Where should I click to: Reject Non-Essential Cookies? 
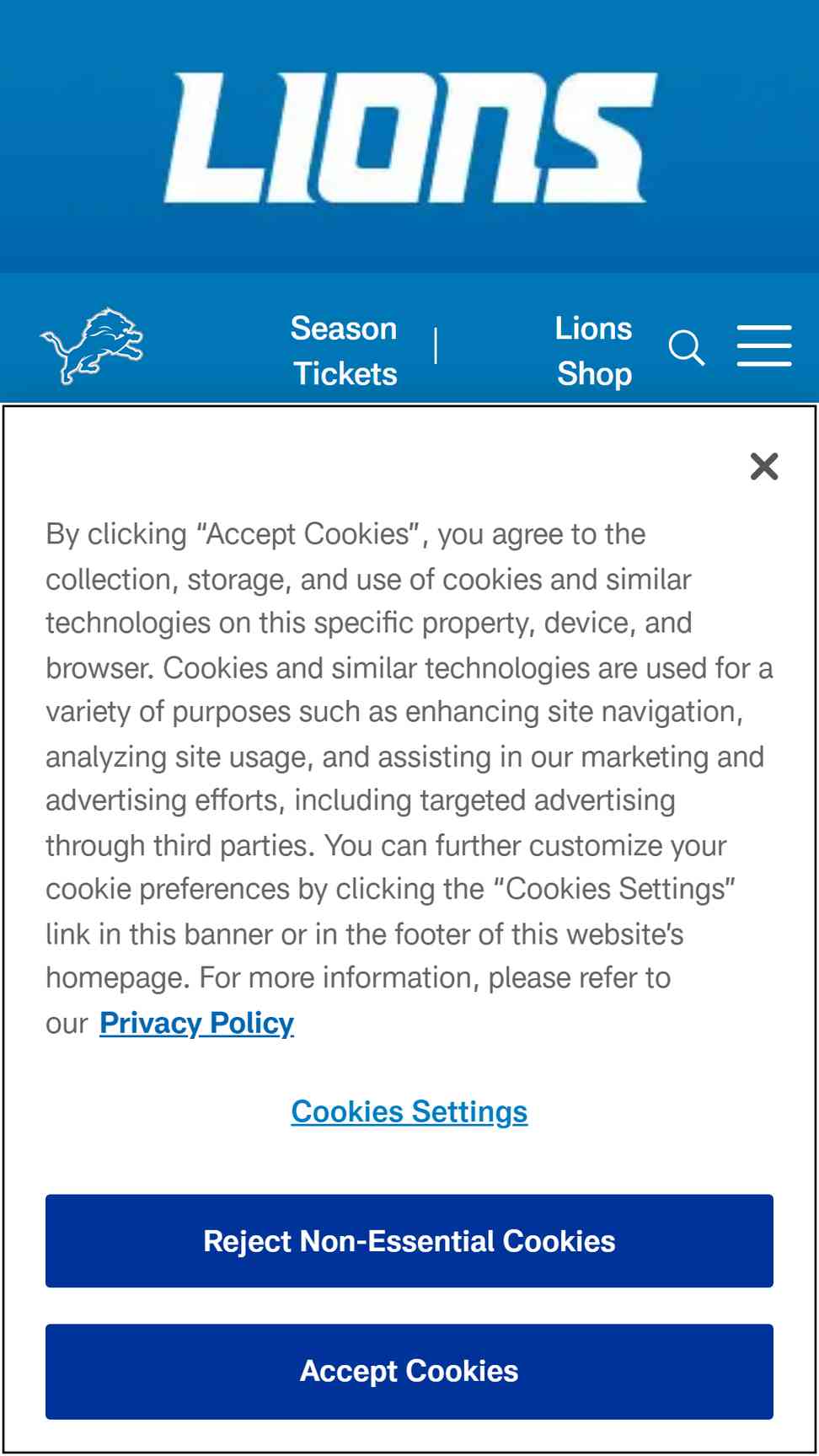(x=409, y=1240)
